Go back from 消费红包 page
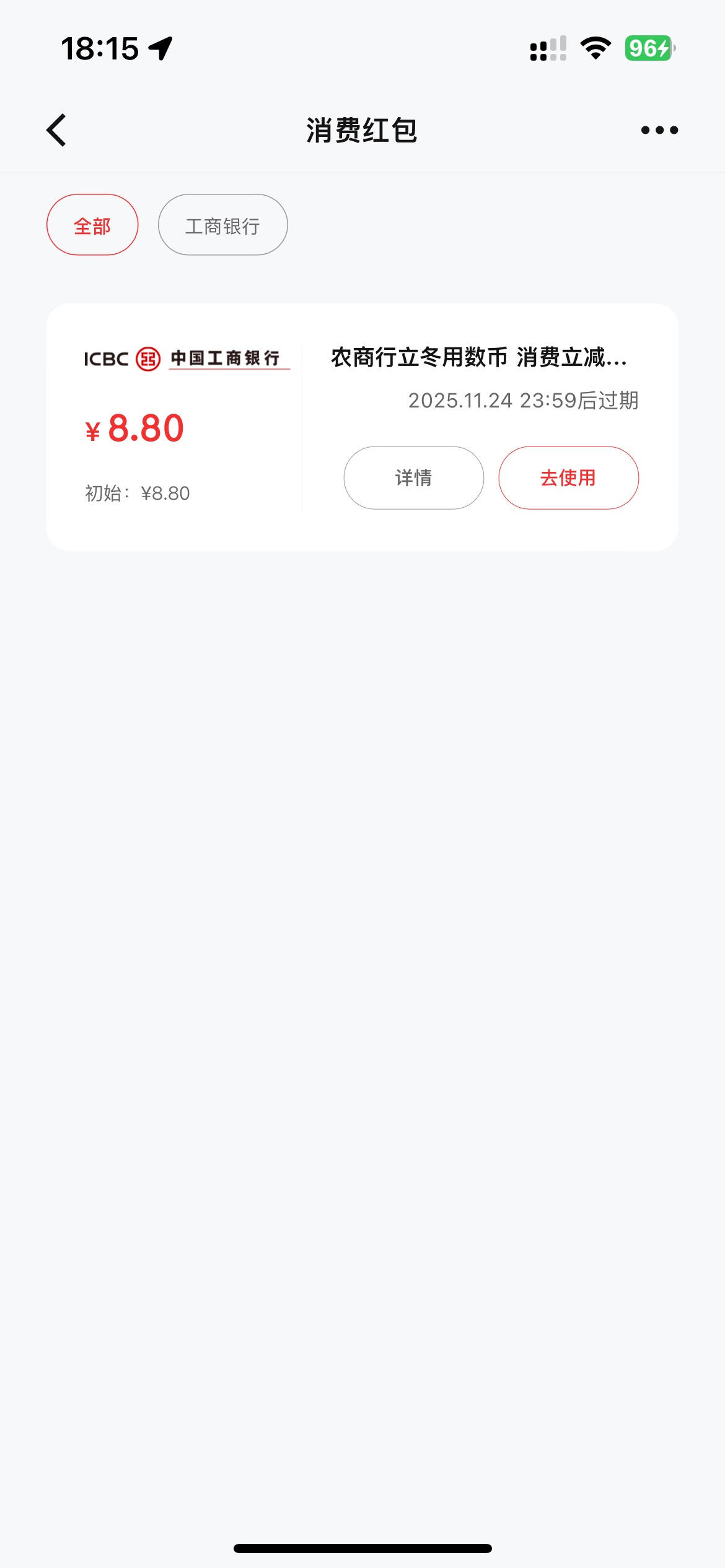 click(56, 130)
